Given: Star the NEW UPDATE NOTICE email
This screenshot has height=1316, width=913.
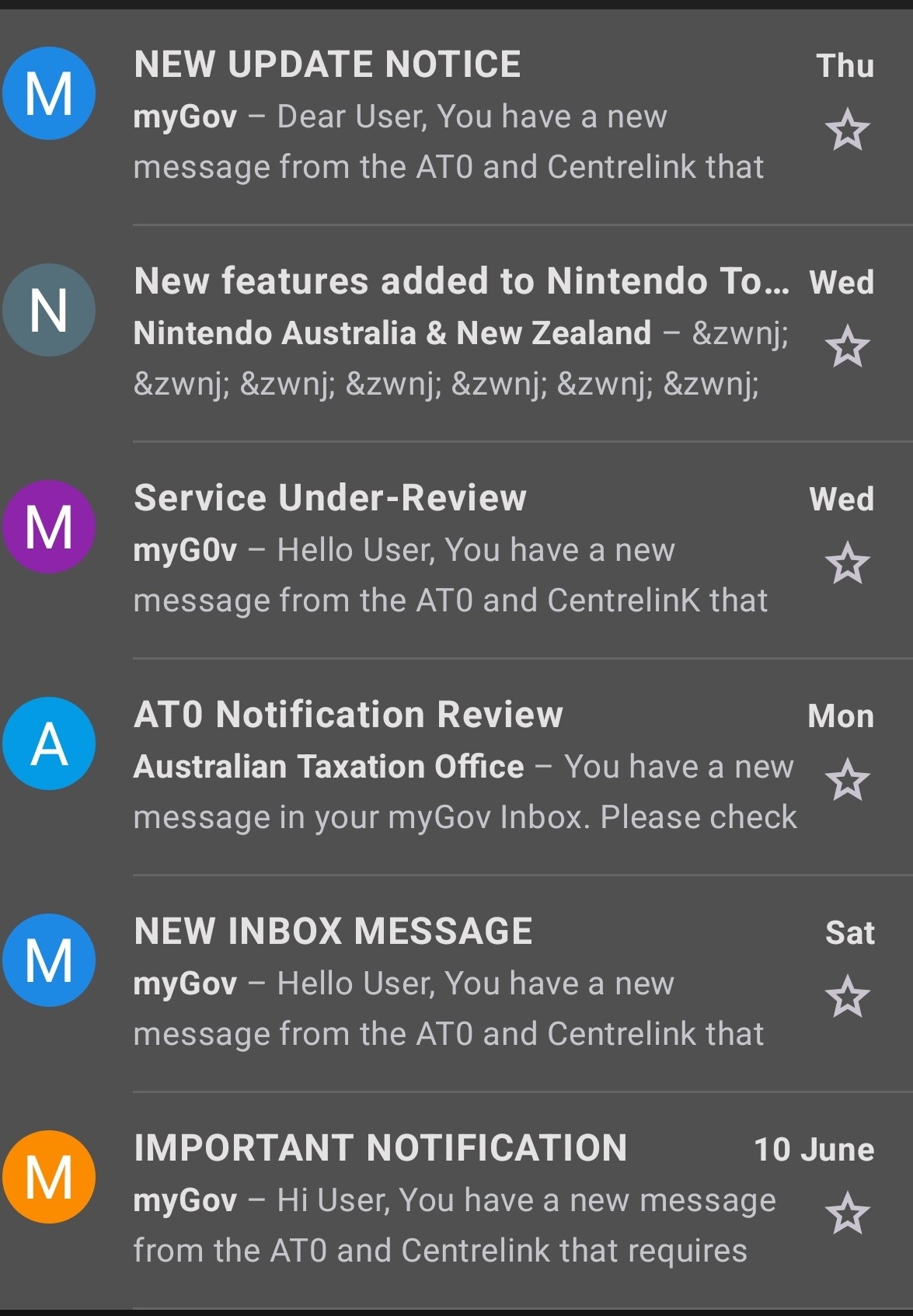Looking at the screenshot, I should click(x=846, y=130).
